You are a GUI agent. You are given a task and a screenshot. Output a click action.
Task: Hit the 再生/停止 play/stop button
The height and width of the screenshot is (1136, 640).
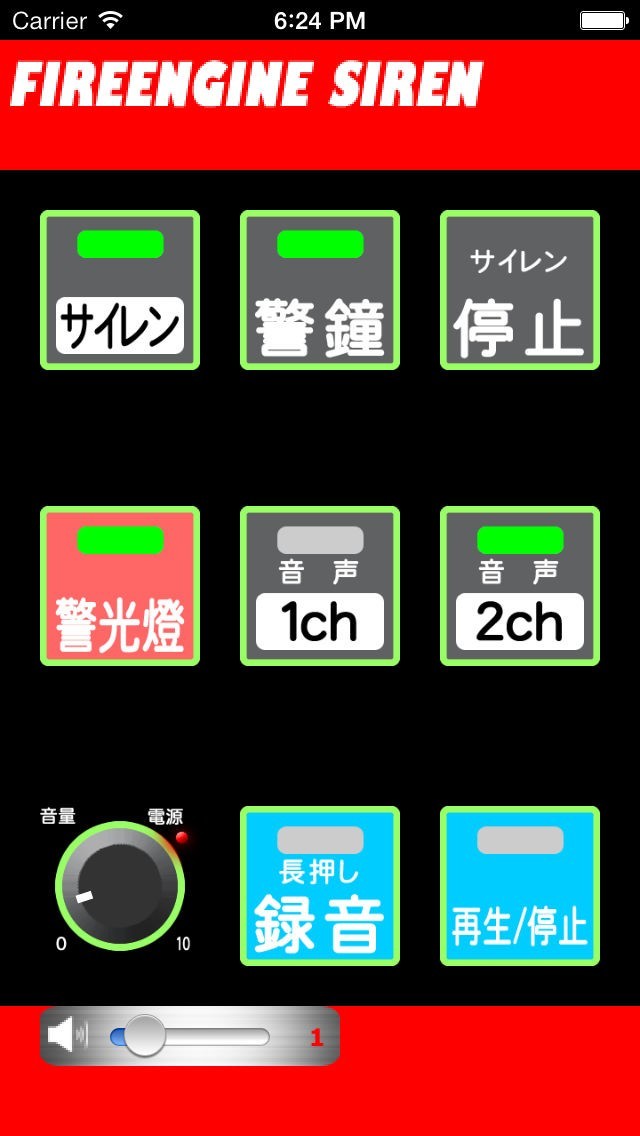520,886
